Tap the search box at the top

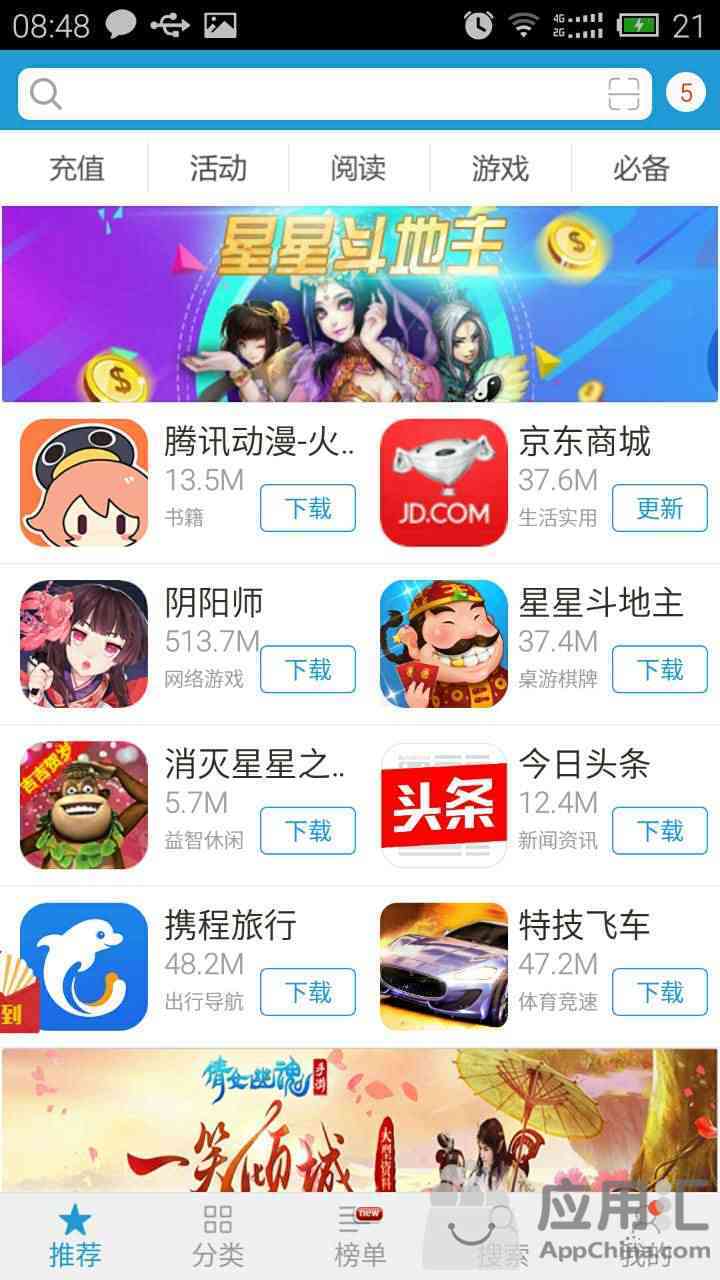point(310,94)
